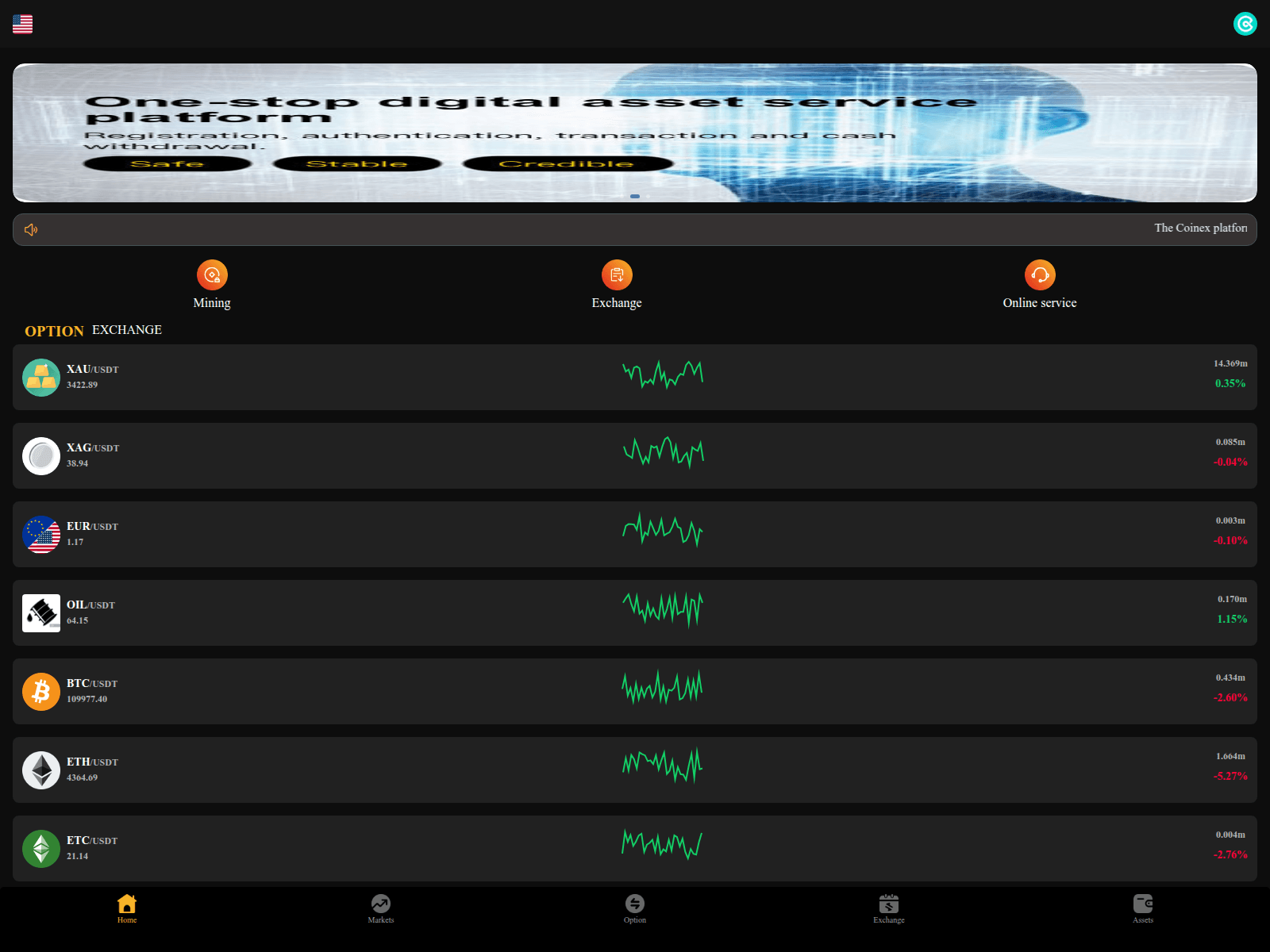The width and height of the screenshot is (1270, 952).
Task: Select the OPTION list tab
Action: 54,331
